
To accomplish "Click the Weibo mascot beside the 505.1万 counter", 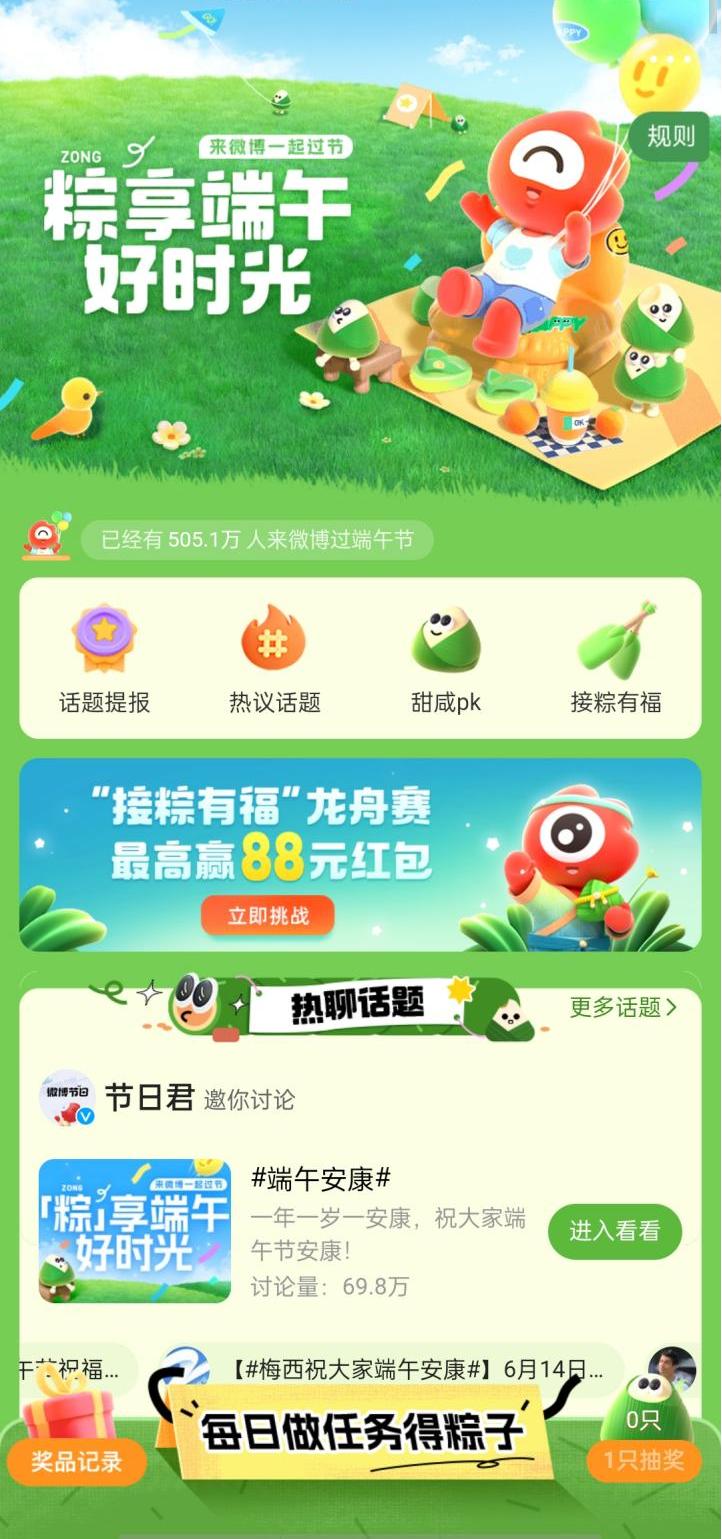I will [x=42, y=537].
